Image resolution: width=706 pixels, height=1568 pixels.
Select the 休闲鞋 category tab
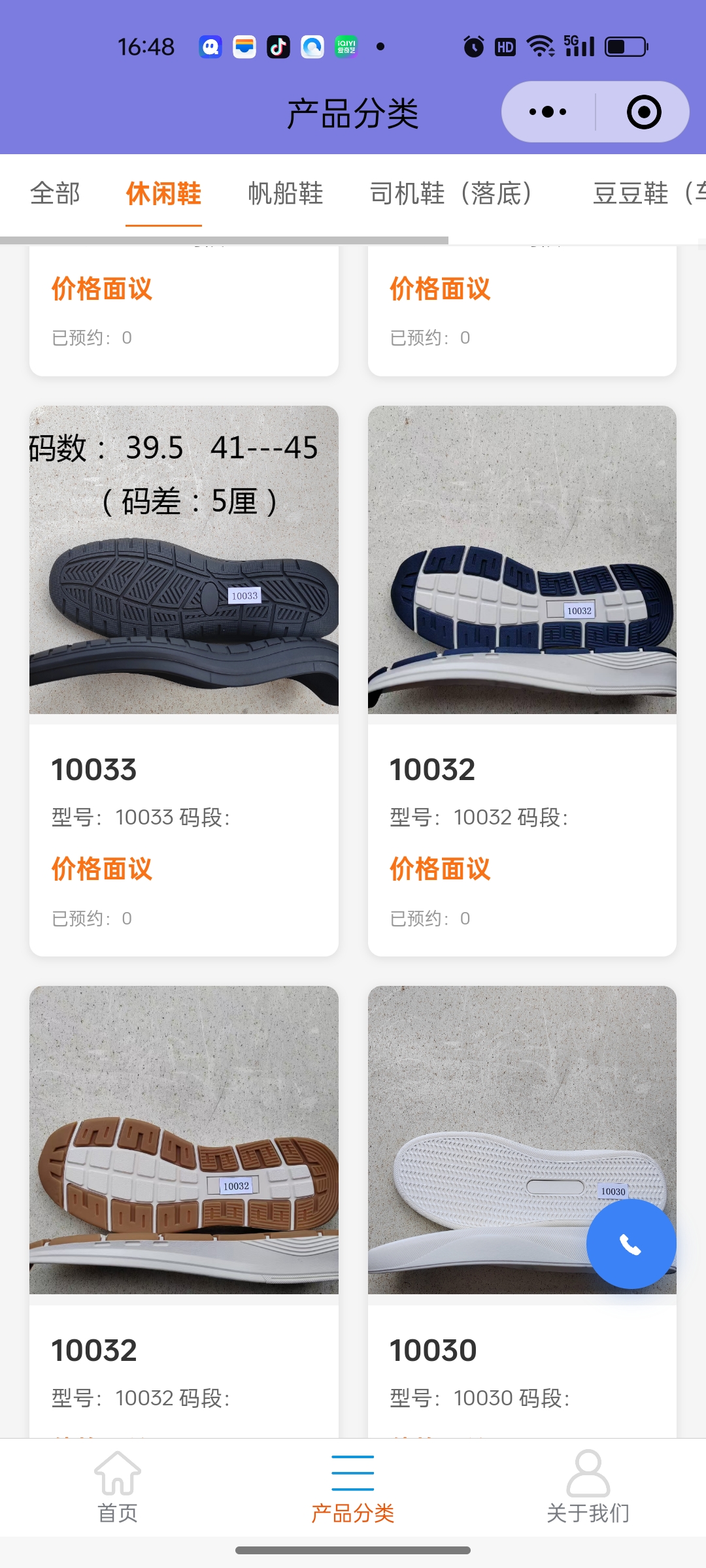[x=163, y=193]
